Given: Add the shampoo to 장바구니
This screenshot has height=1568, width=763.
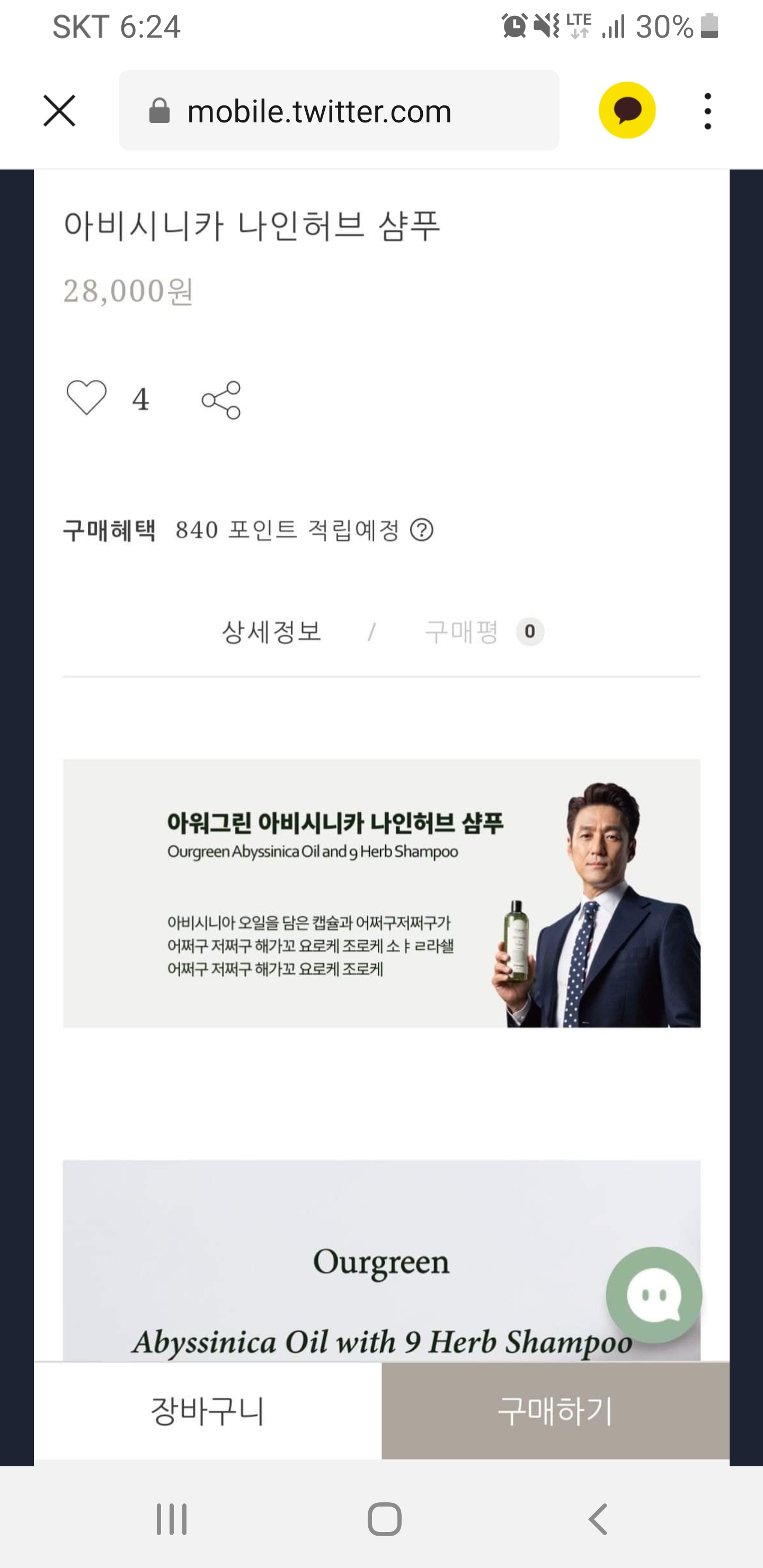Looking at the screenshot, I should (208, 1411).
